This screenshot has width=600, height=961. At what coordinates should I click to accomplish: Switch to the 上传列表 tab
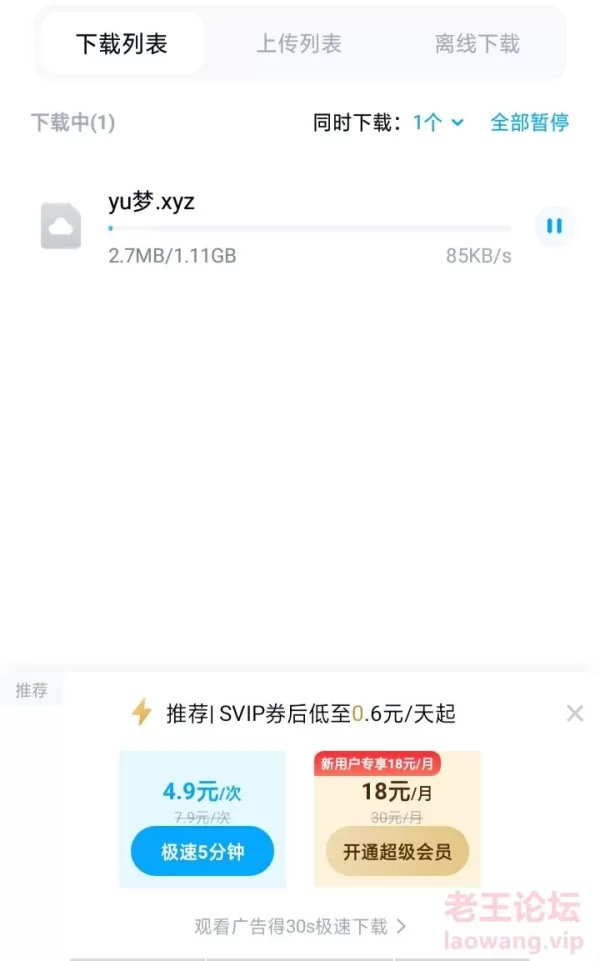pos(299,44)
